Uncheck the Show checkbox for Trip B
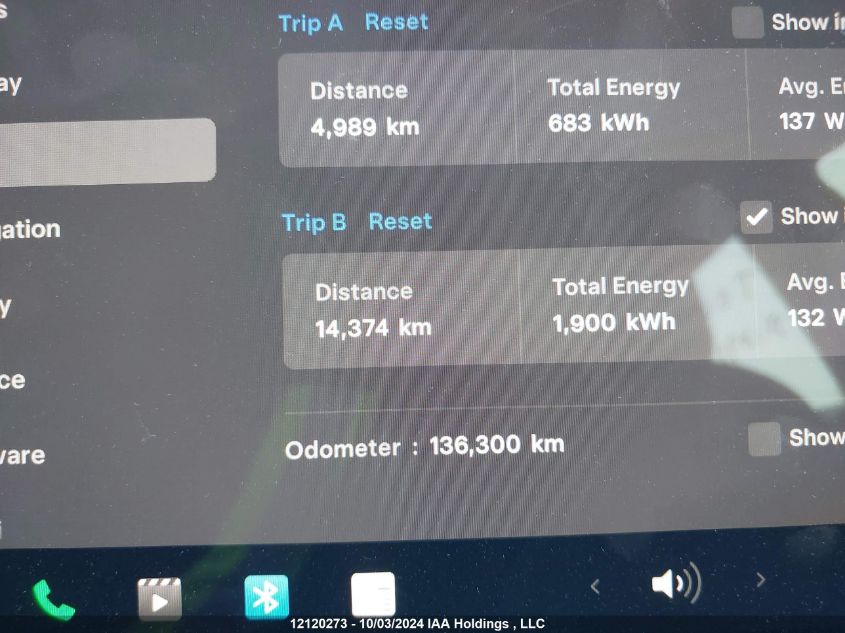The image size is (845, 633). (757, 216)
